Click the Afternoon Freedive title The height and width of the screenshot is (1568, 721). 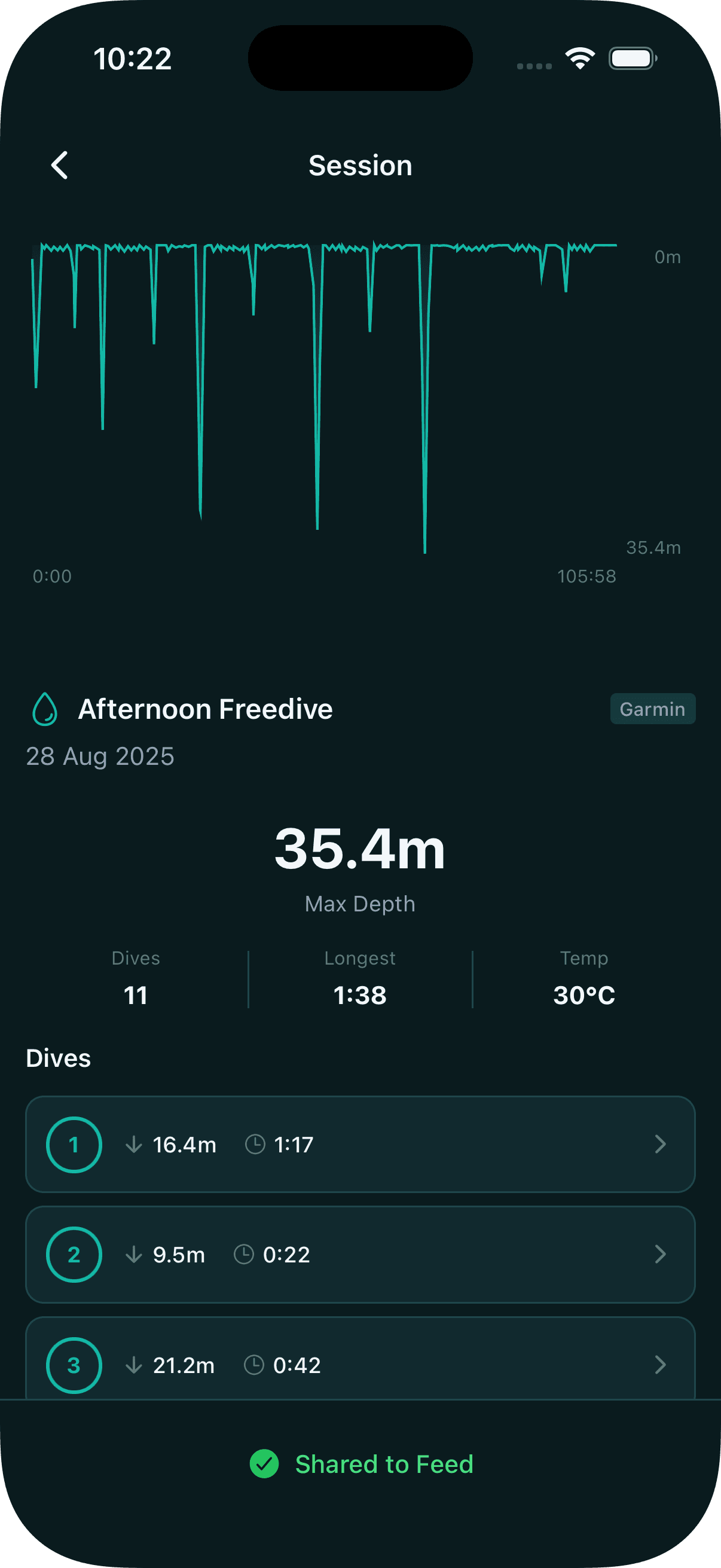pyautogui.click(x=205, y=709)
